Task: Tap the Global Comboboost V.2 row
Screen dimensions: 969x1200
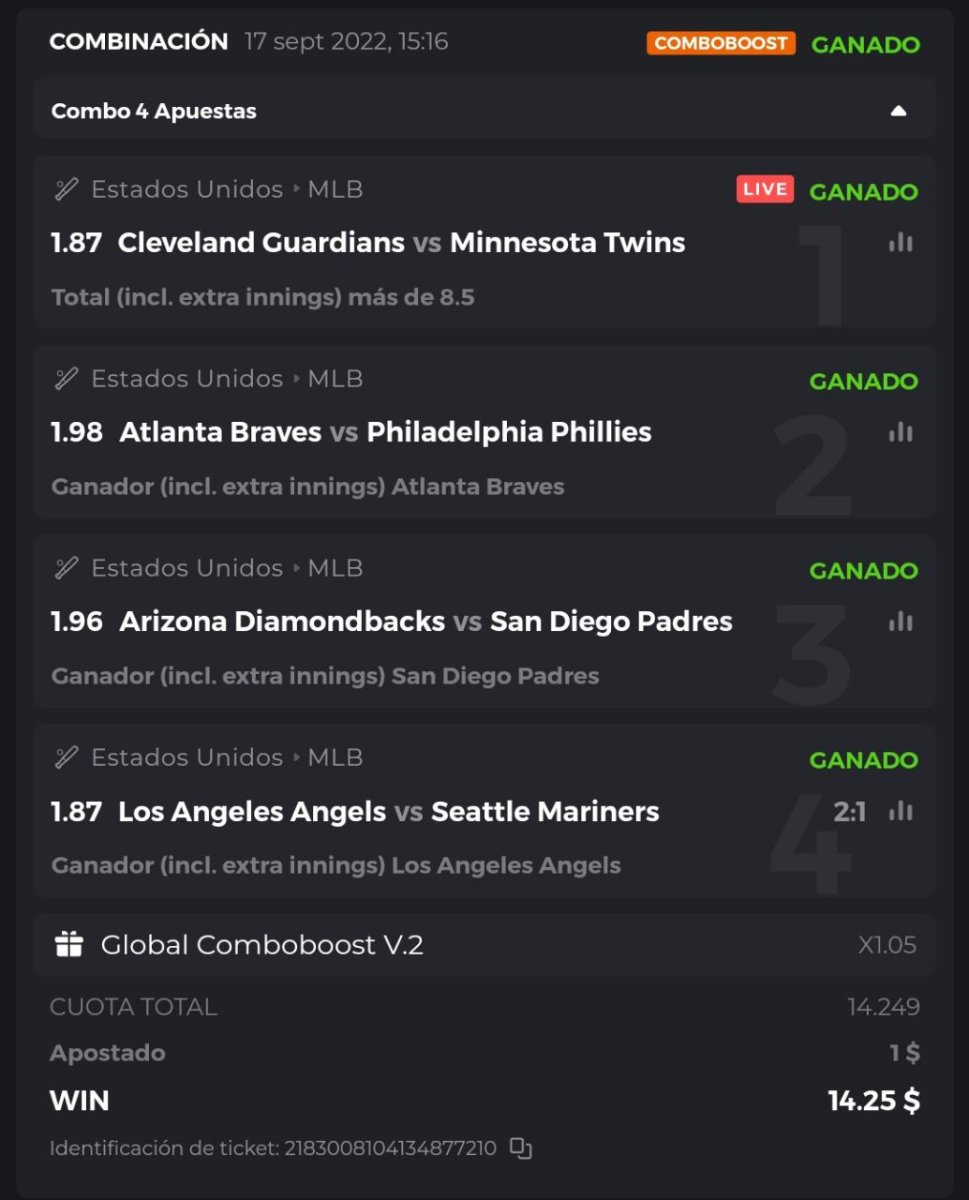Action: tap(484, 945)
